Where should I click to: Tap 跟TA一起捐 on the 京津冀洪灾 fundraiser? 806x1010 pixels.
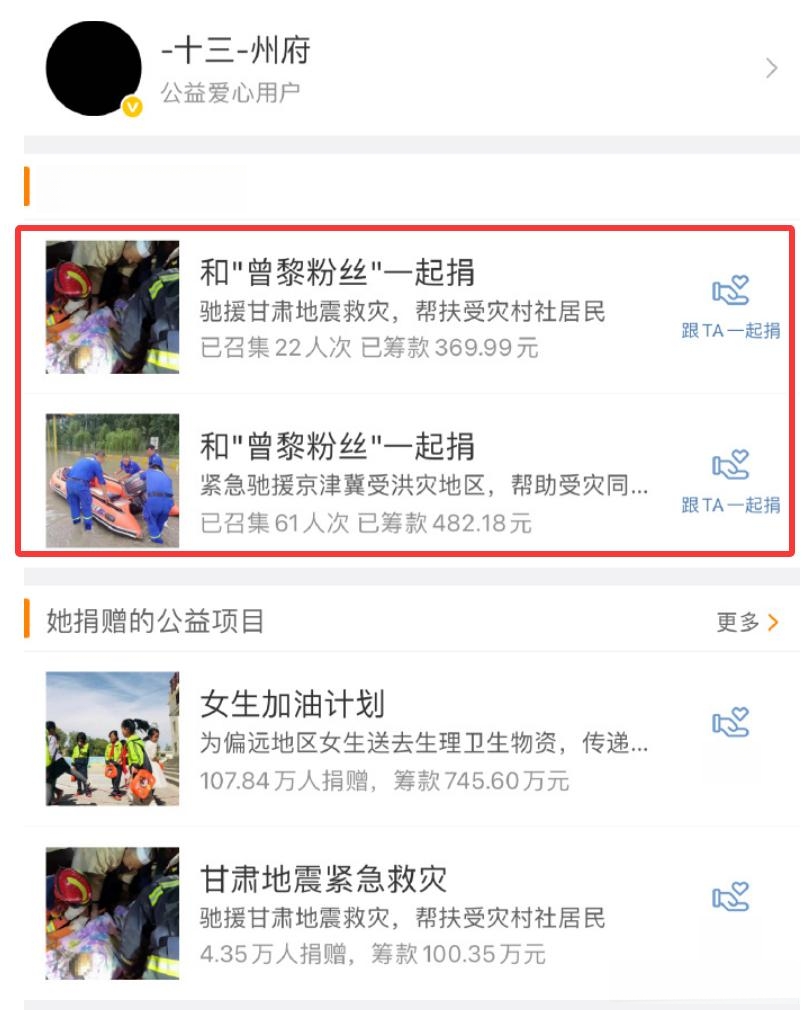[731, 482]
